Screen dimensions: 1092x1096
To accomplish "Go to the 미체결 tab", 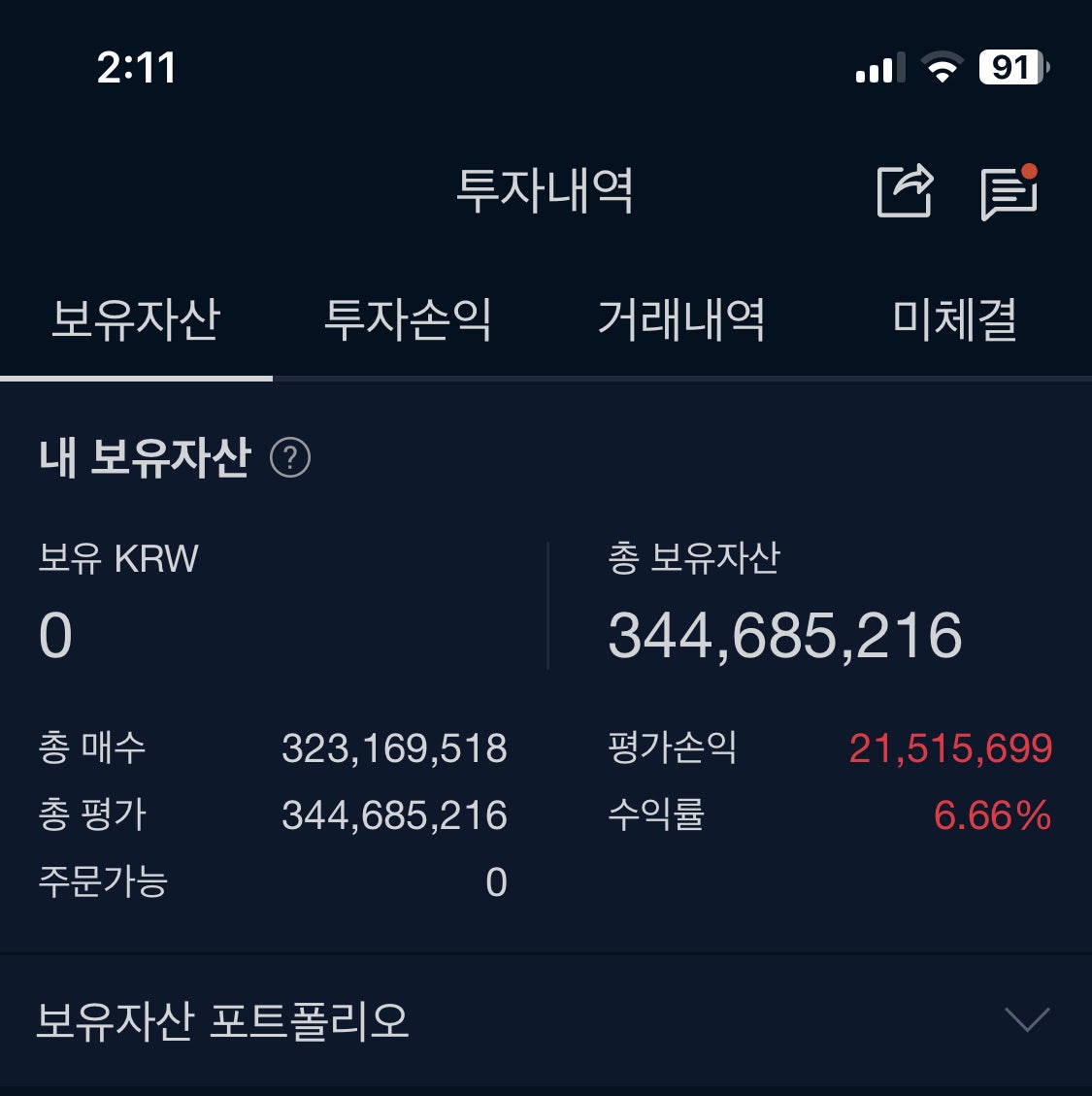I will [x=955, y=320].
